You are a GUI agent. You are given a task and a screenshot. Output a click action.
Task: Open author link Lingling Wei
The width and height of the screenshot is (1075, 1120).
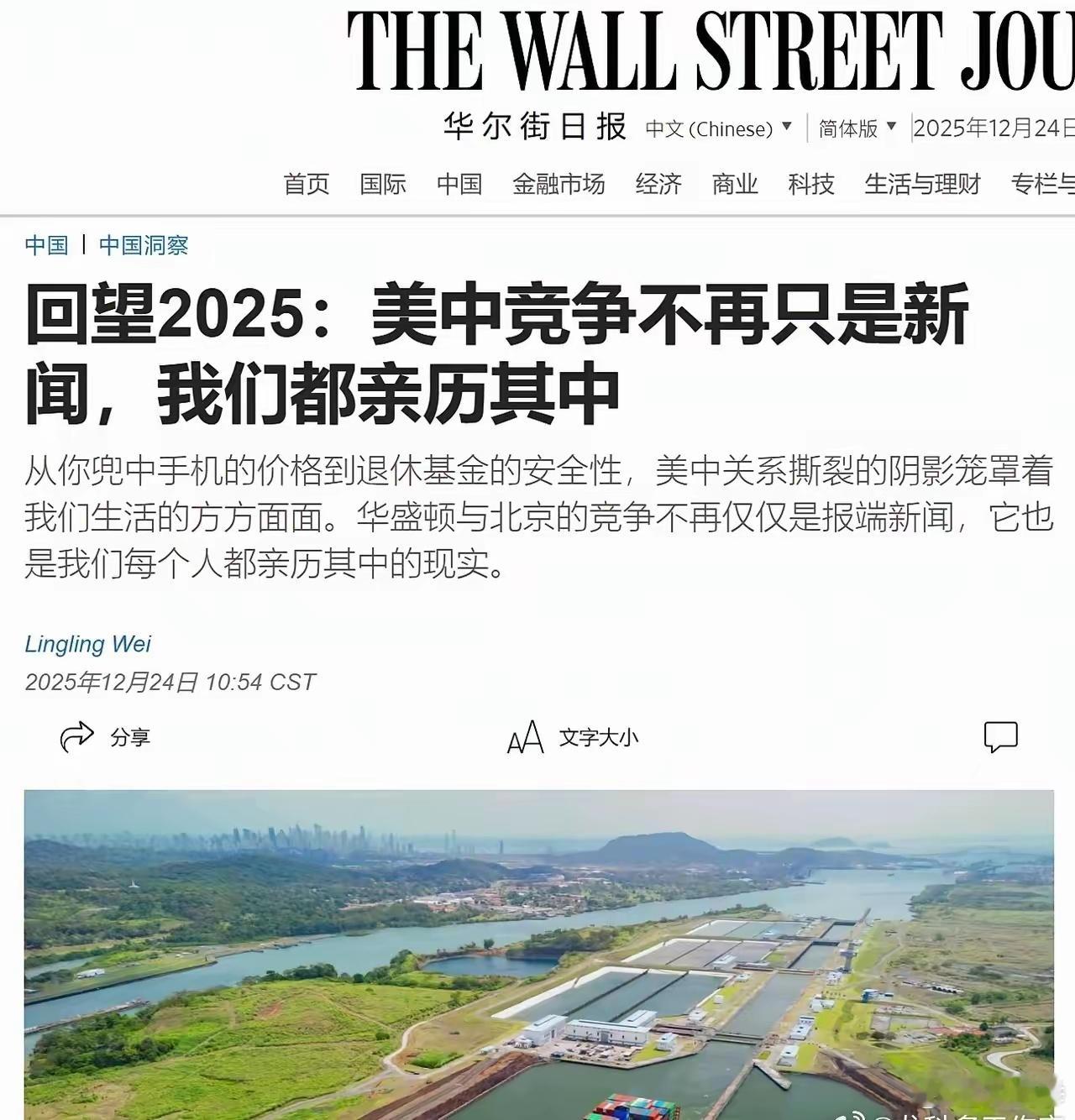click(x=89, y=644)
